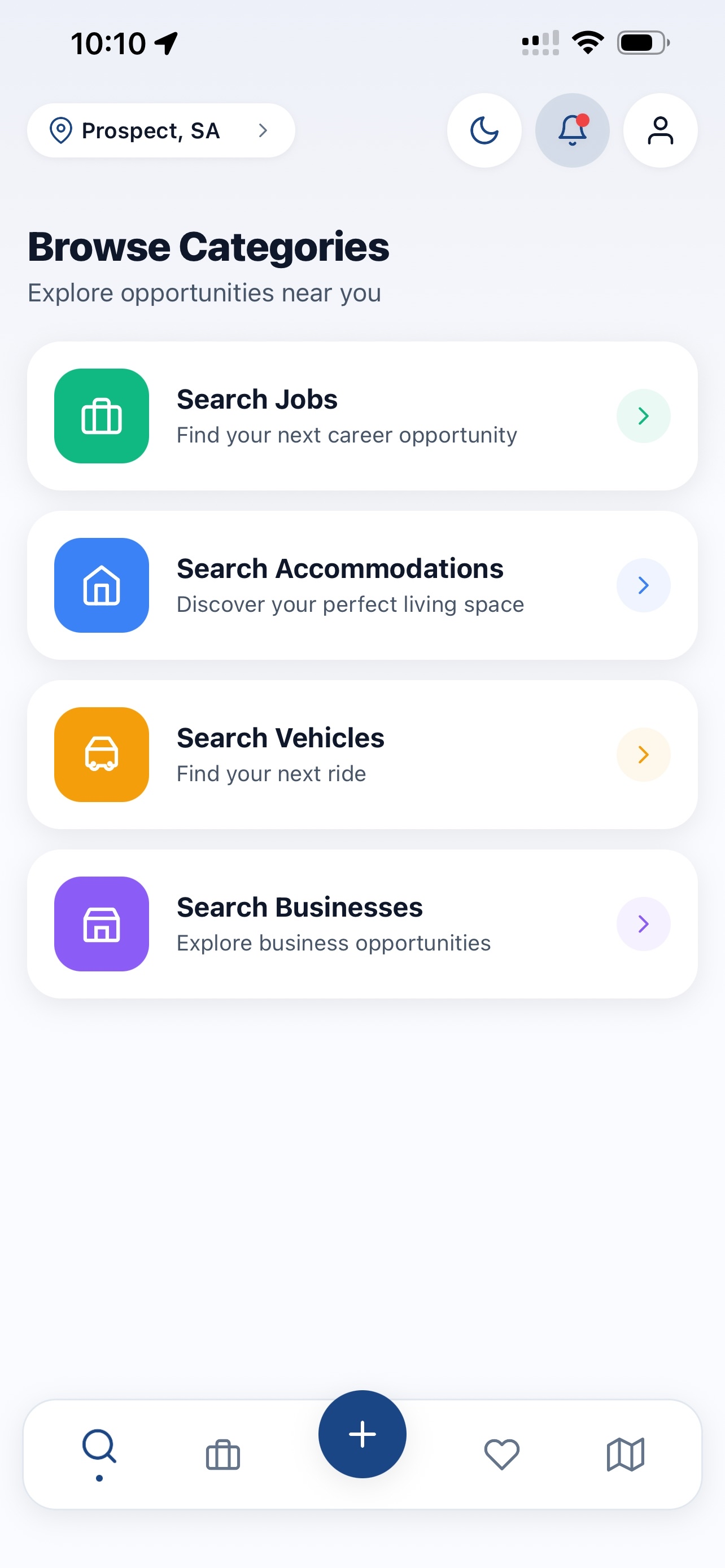The image size is (725, 1568).
Task: Open notifications via the bell icon
Action: 572,130
